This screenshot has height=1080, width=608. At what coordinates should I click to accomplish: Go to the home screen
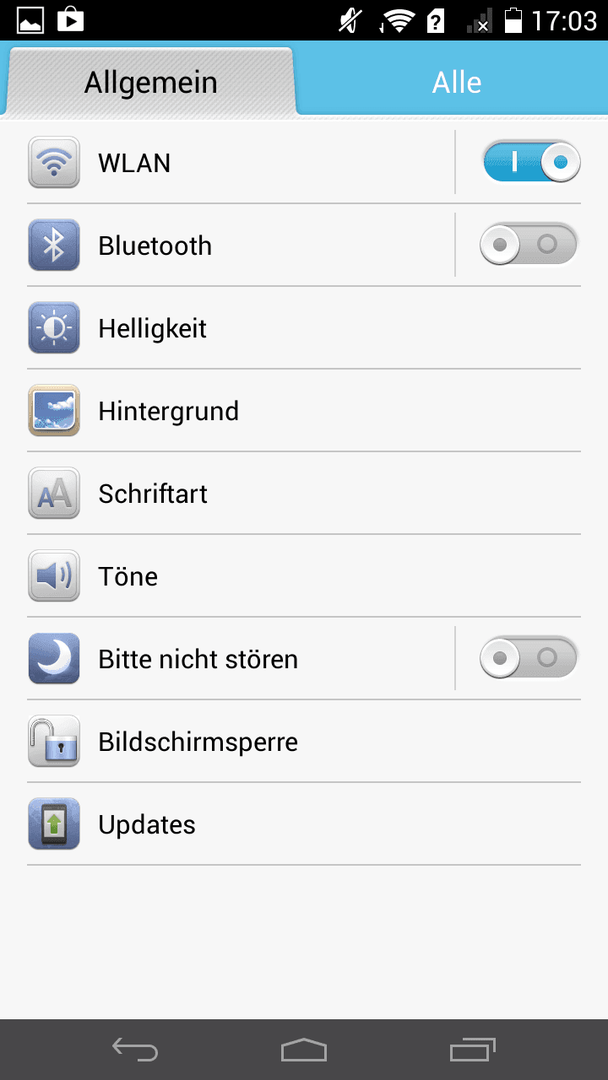tap(304, 1049)
